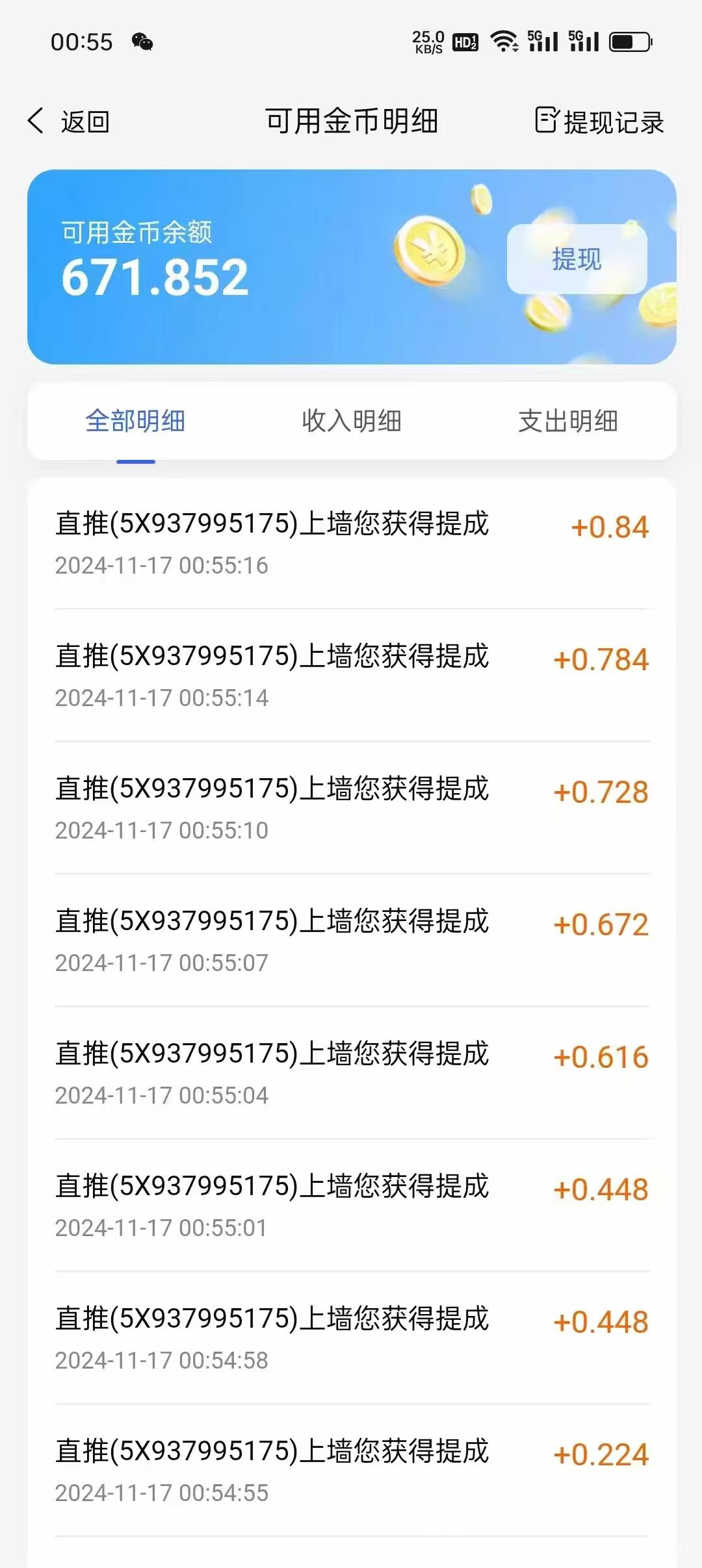Open 提现记录 withdrawal records

[x=599, y=121]
